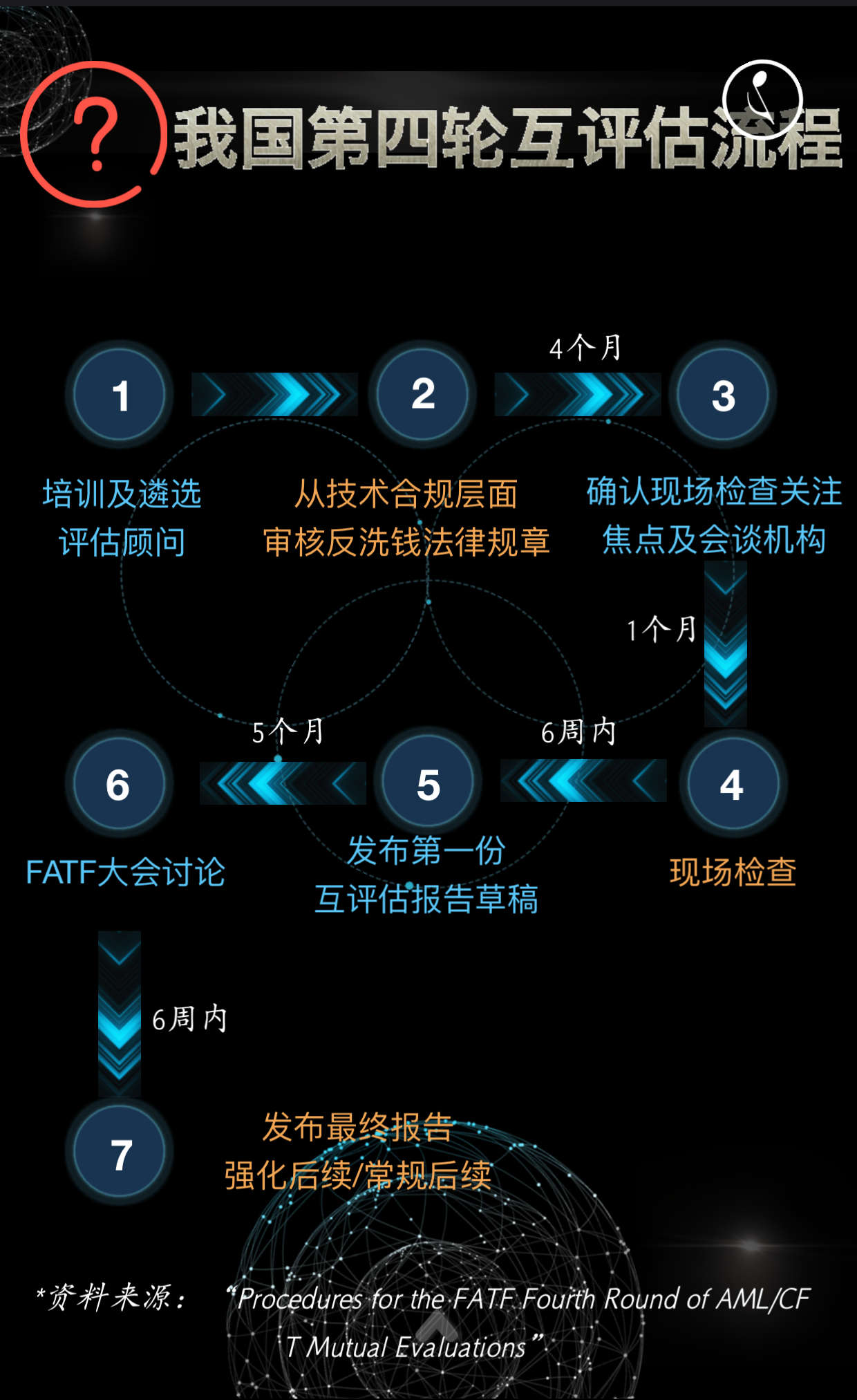
Task: Toggle the background music note icon
Action: (x=762, y=98)
